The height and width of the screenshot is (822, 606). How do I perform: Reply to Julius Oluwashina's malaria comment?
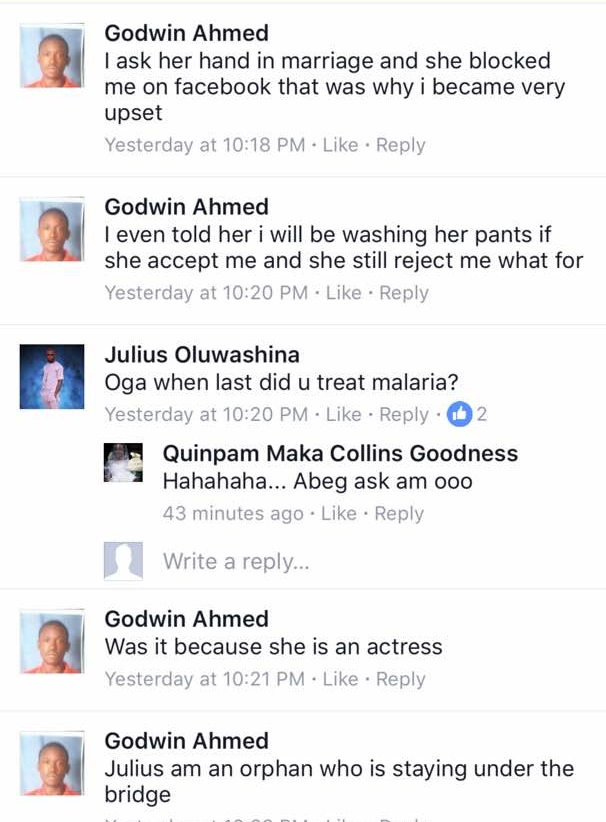click(x=404, y=414)
